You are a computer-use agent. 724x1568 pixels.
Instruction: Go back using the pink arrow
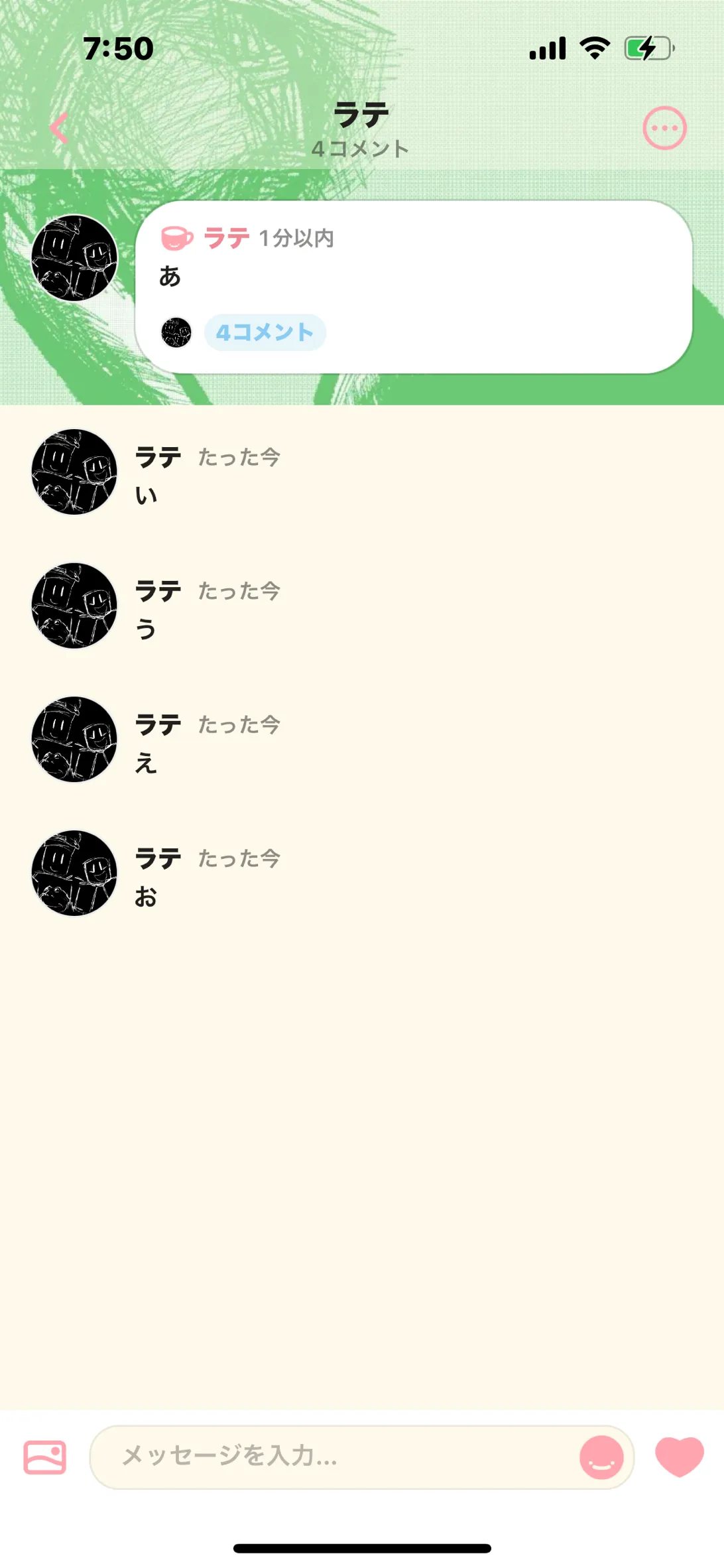(59, 128)
